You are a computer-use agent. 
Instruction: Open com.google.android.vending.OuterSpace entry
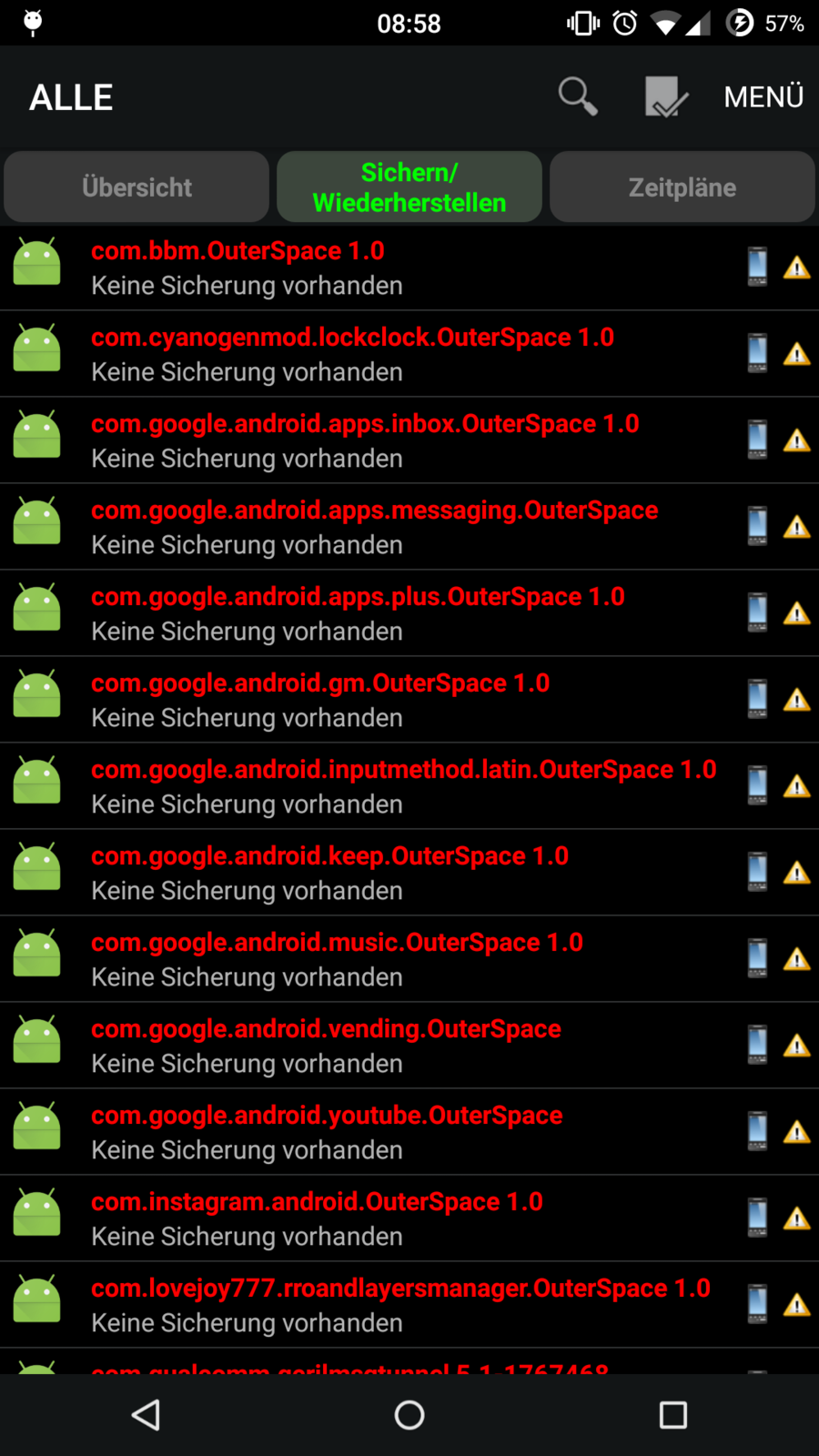tap(364, 1046)
